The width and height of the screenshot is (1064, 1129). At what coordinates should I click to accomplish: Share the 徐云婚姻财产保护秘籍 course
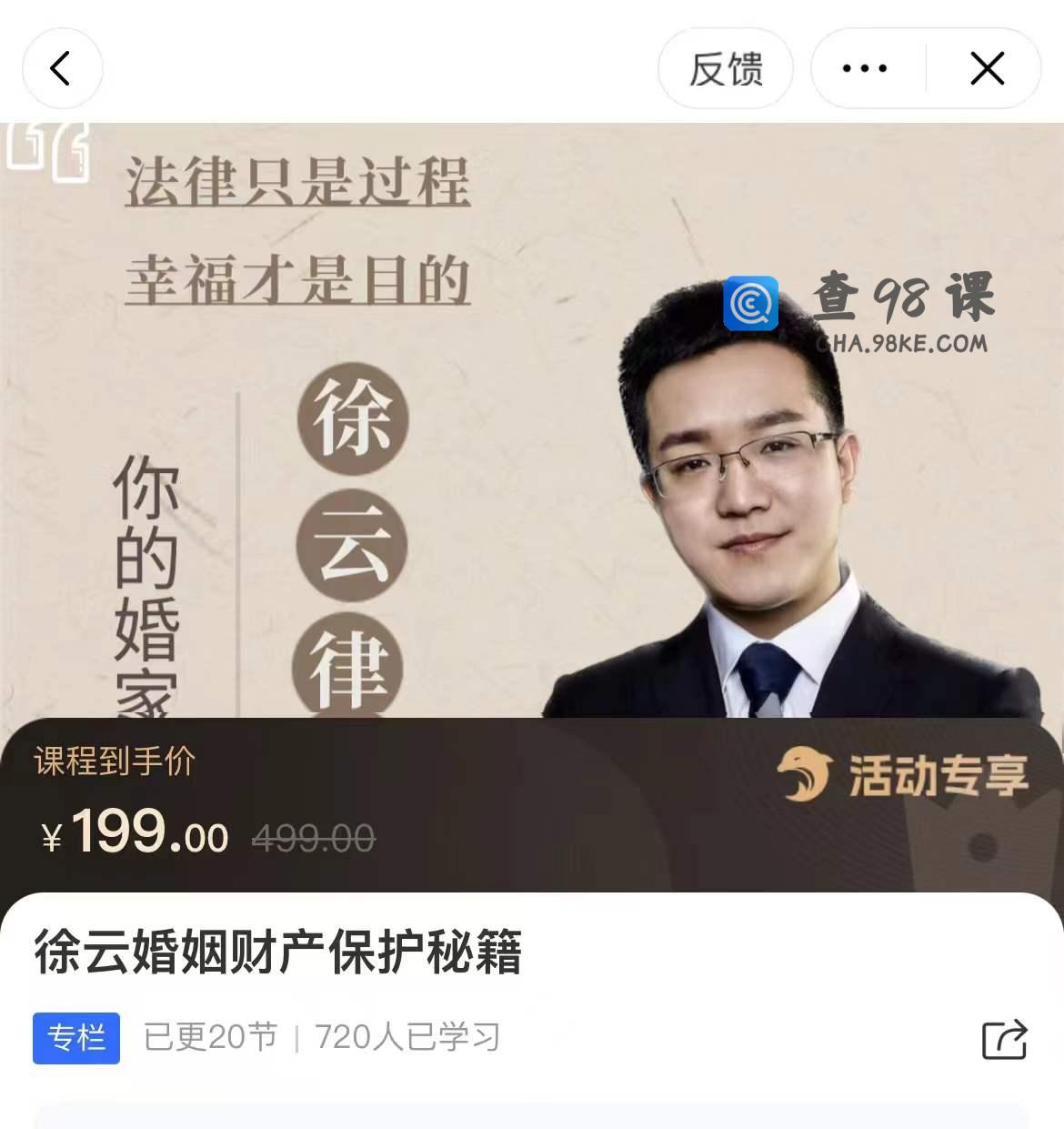point(1004,1038)
